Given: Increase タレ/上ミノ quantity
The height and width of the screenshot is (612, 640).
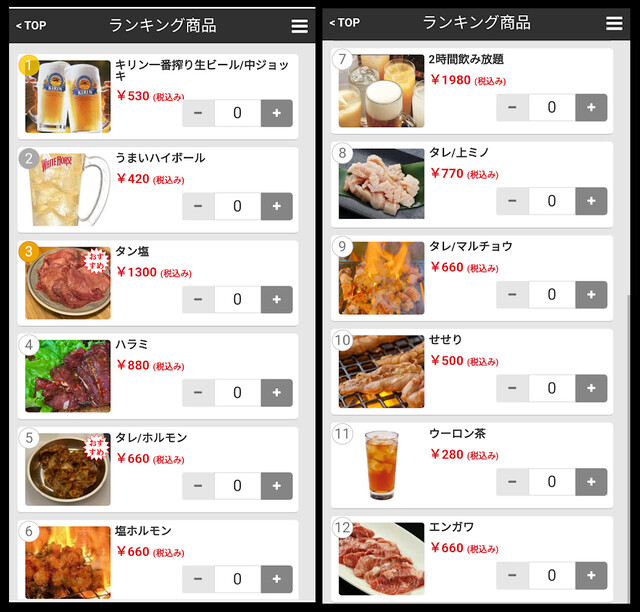Looking at the screenshot, I should [591, 200].
